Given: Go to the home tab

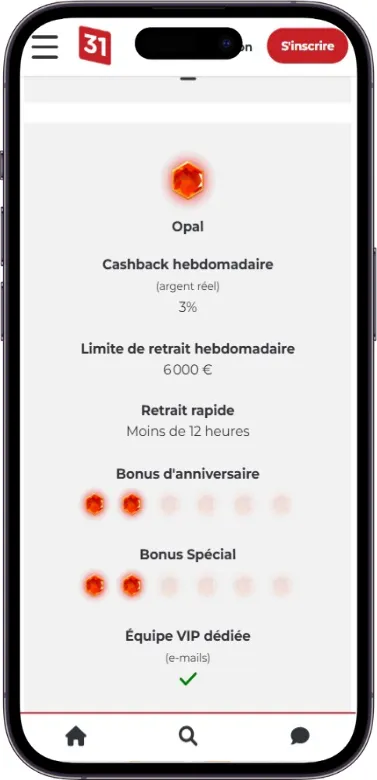Looking at the screenshot, I should tap(76, 736).
